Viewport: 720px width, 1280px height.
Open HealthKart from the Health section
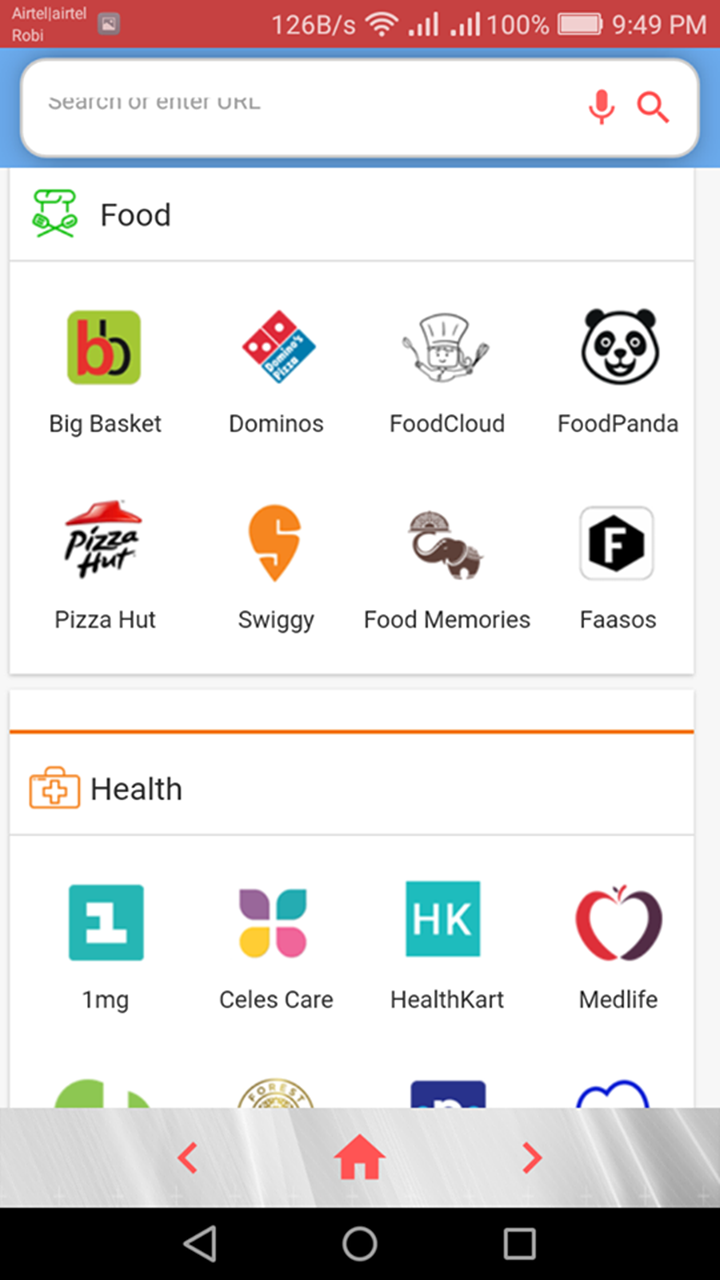[x=443, y=918]
